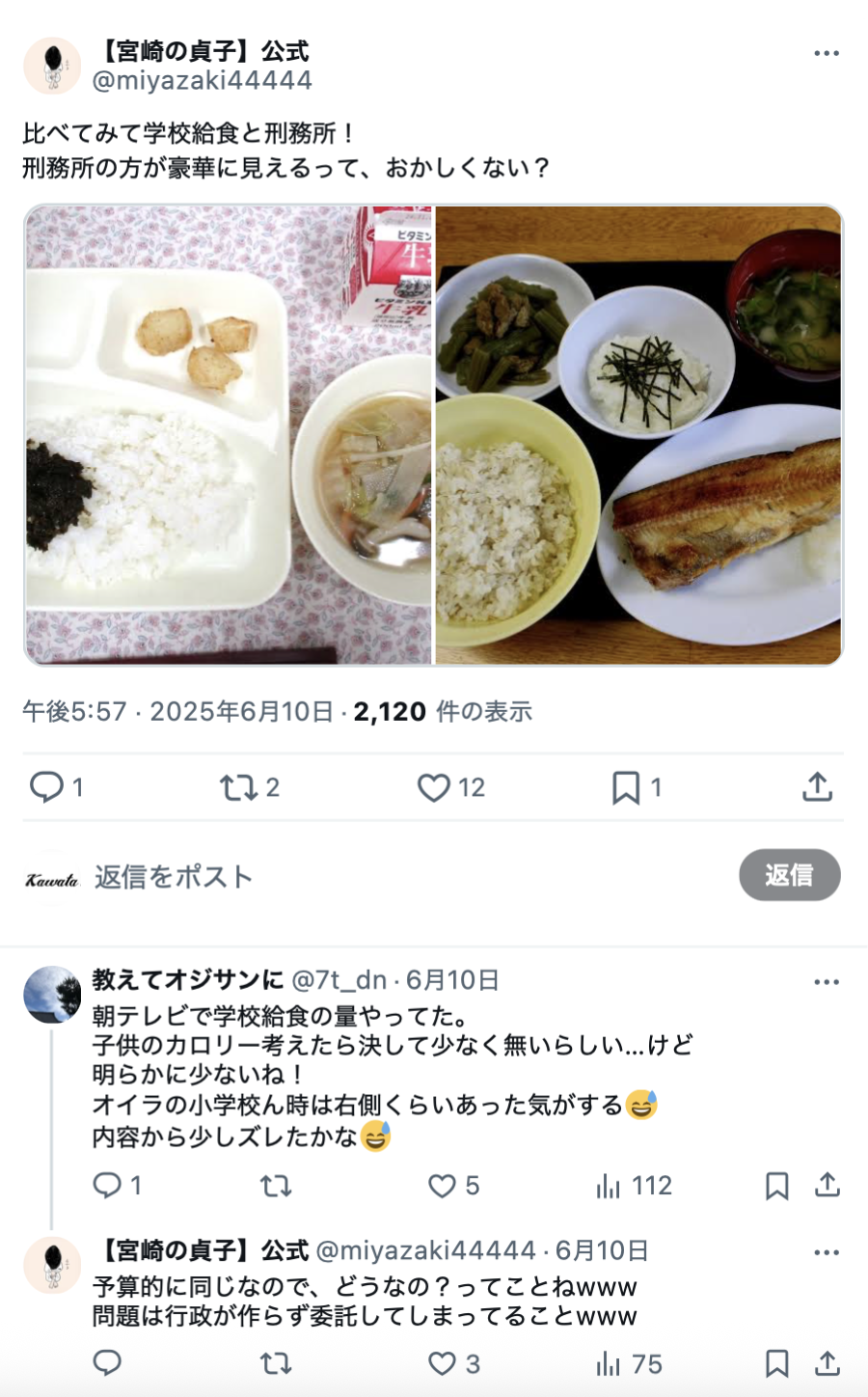Bookmark the reply from 教えてオジサンに
Viewport: 868px width, 1397px height.
(776, 1186)
